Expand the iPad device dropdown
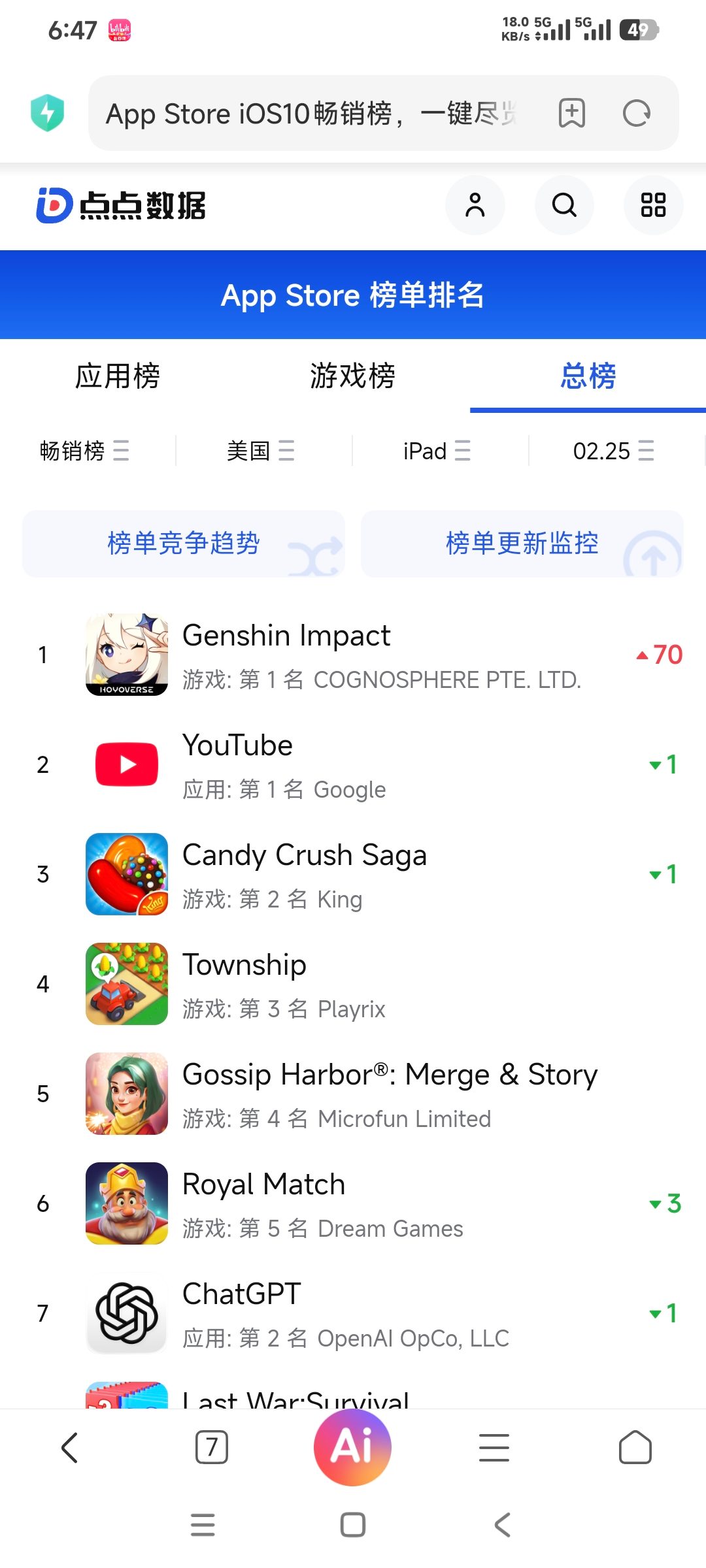The width and height of the screenshot is (706, 1568). (437, 451)
